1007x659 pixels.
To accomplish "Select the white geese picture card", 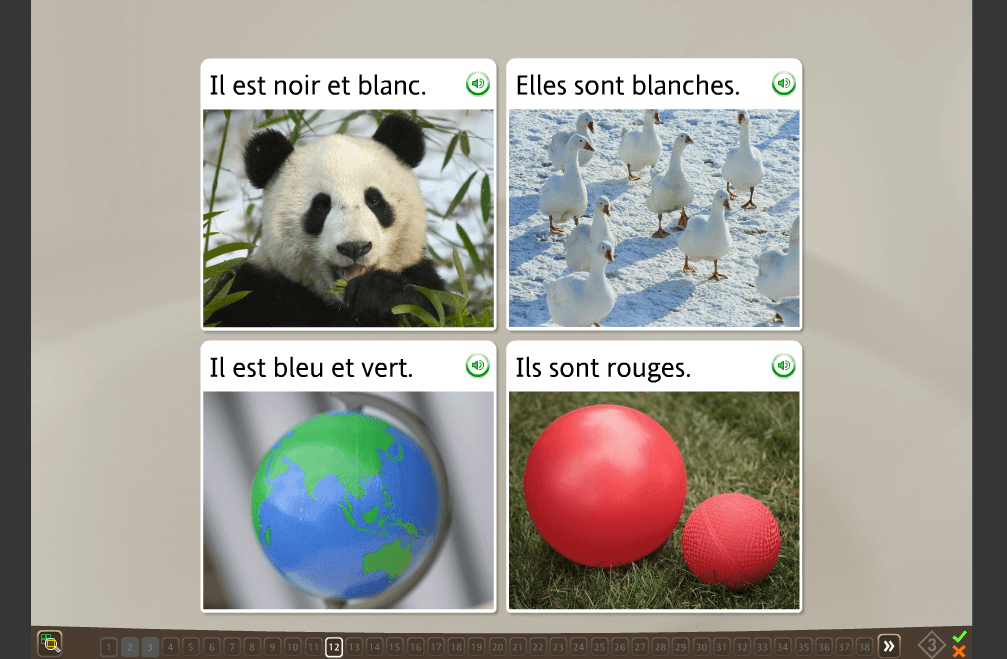I will [654, 218].
